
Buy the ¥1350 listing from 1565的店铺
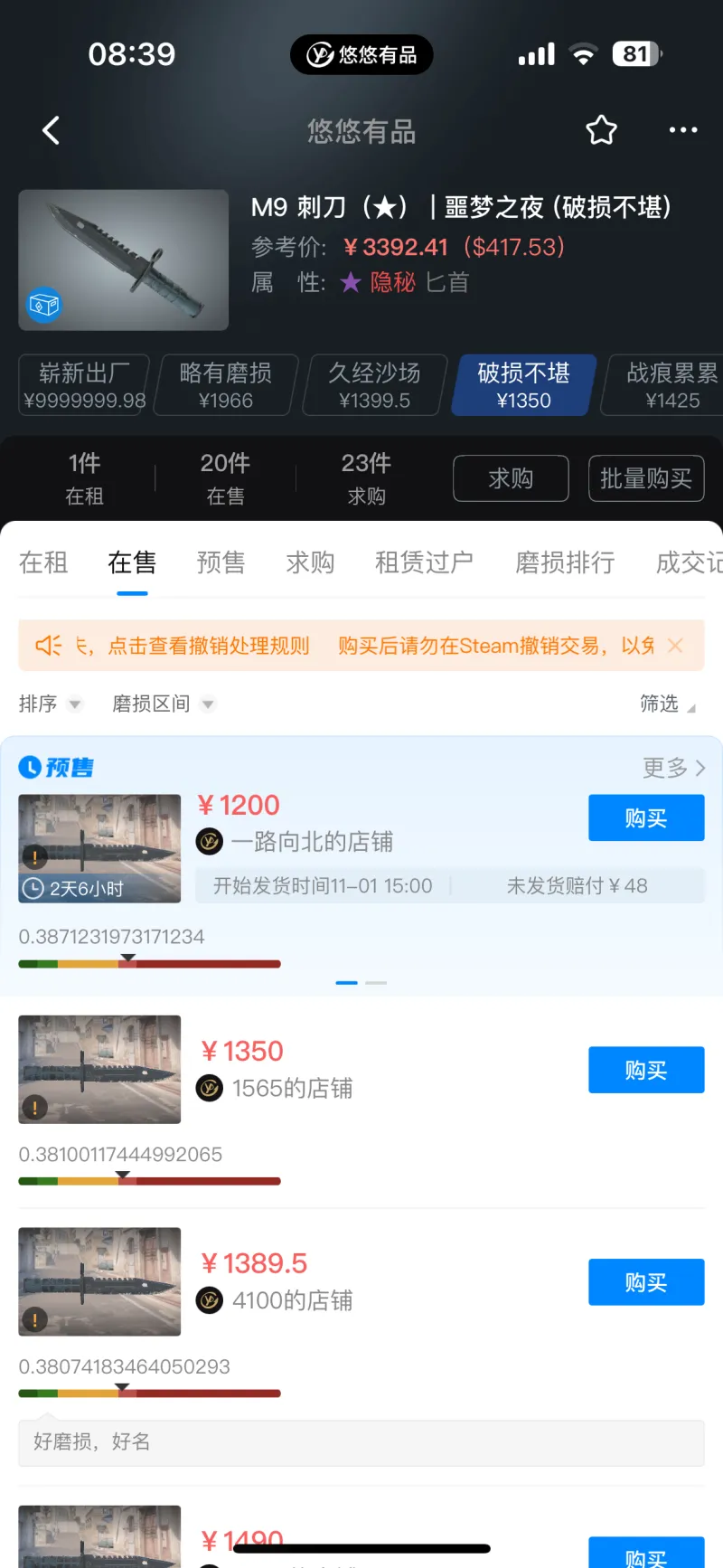[x=645, y=1071]
